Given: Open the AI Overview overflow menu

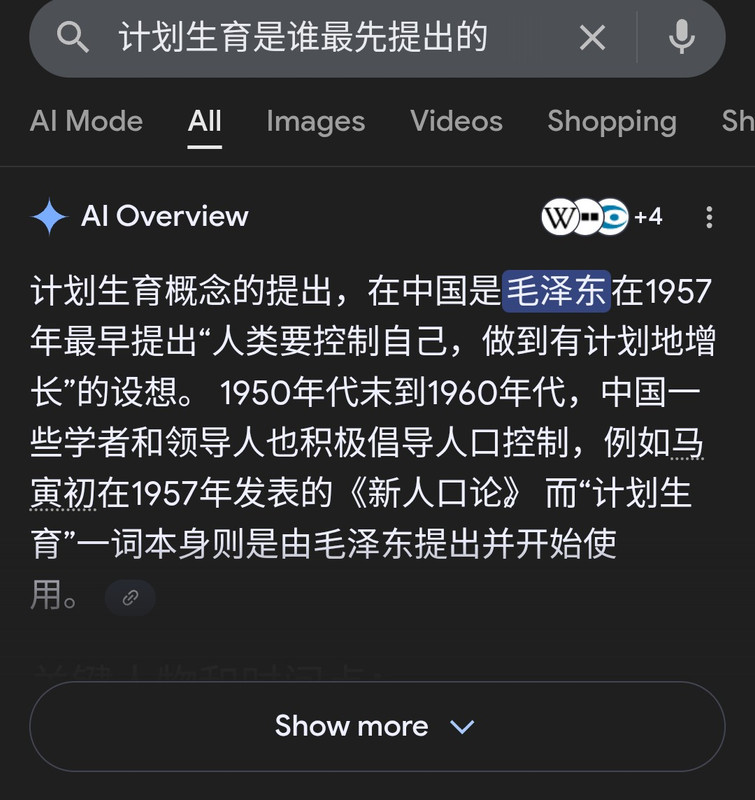Looking at the screenshot, I should coord(709,216).
